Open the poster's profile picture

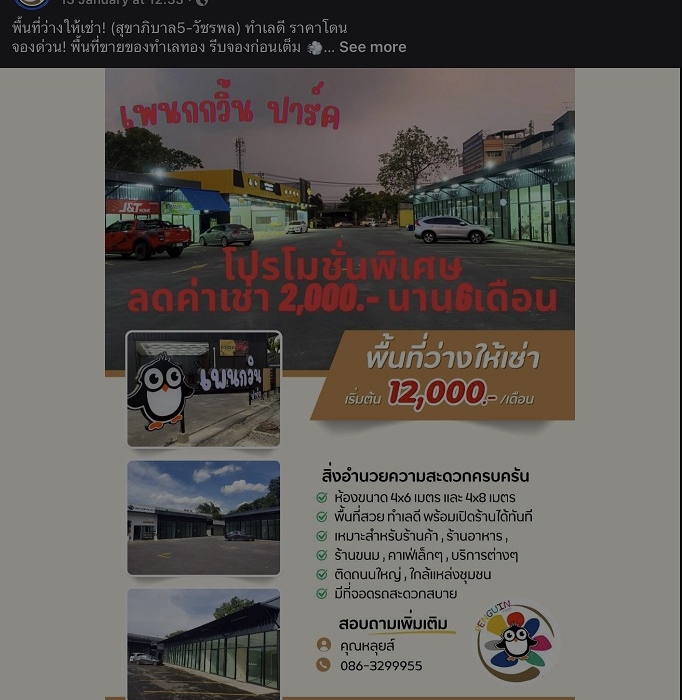[x=32, y=4]
